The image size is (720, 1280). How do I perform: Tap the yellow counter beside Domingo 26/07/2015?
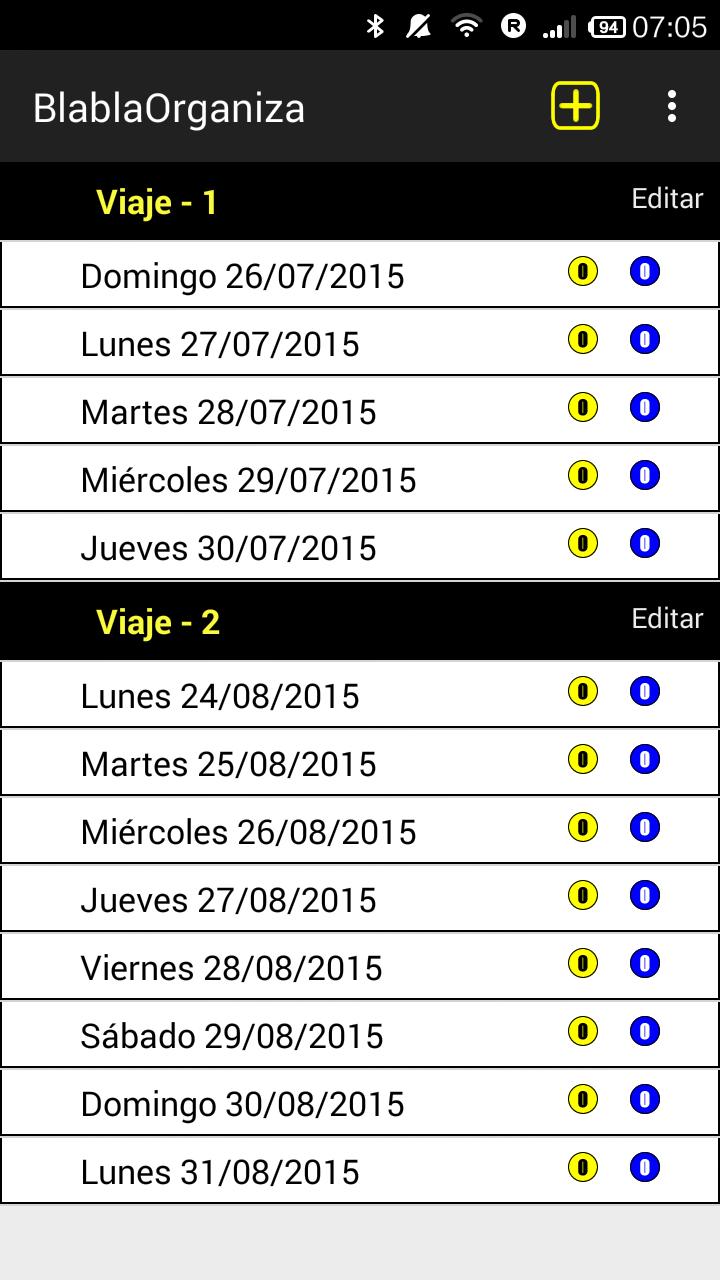click(583, 270)
